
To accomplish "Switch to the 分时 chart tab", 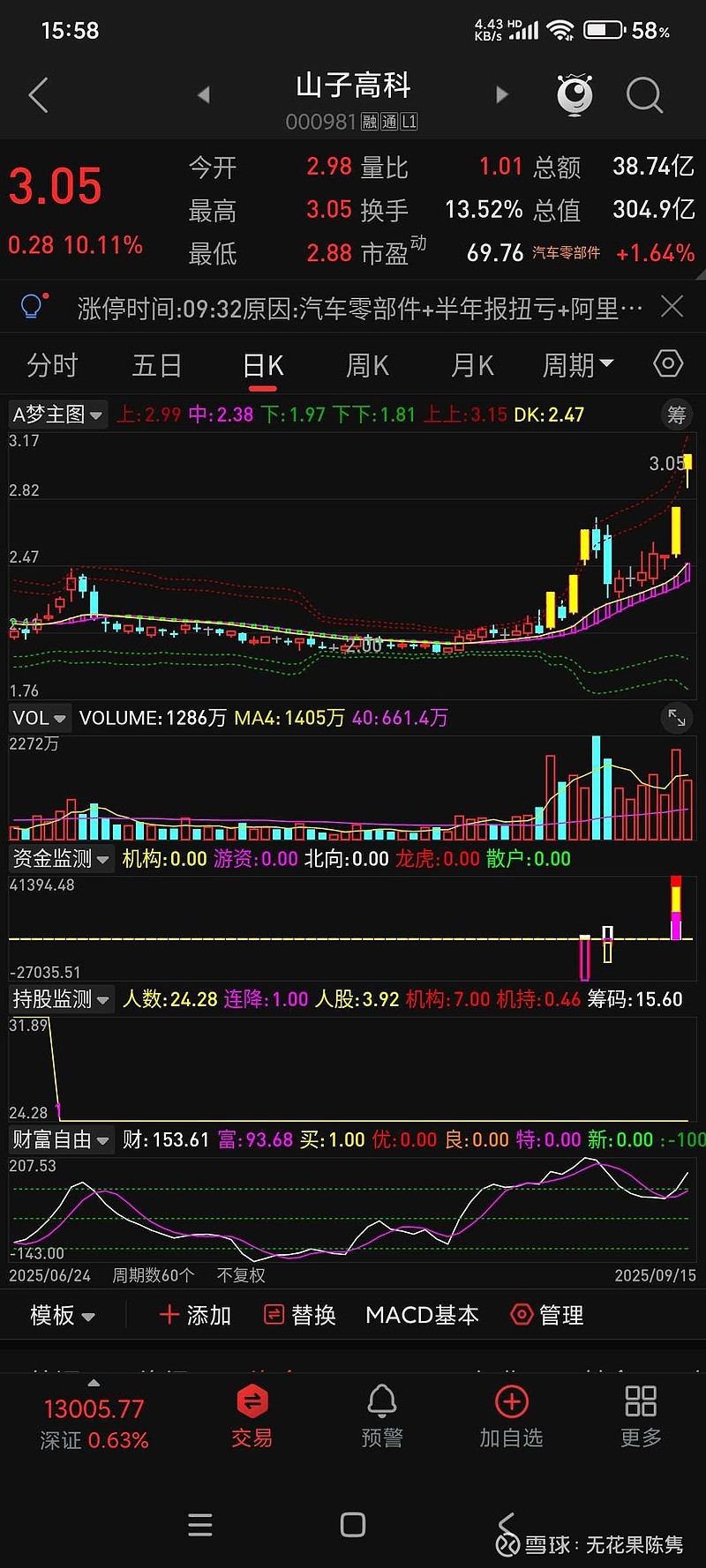I will tap(52, 365).
